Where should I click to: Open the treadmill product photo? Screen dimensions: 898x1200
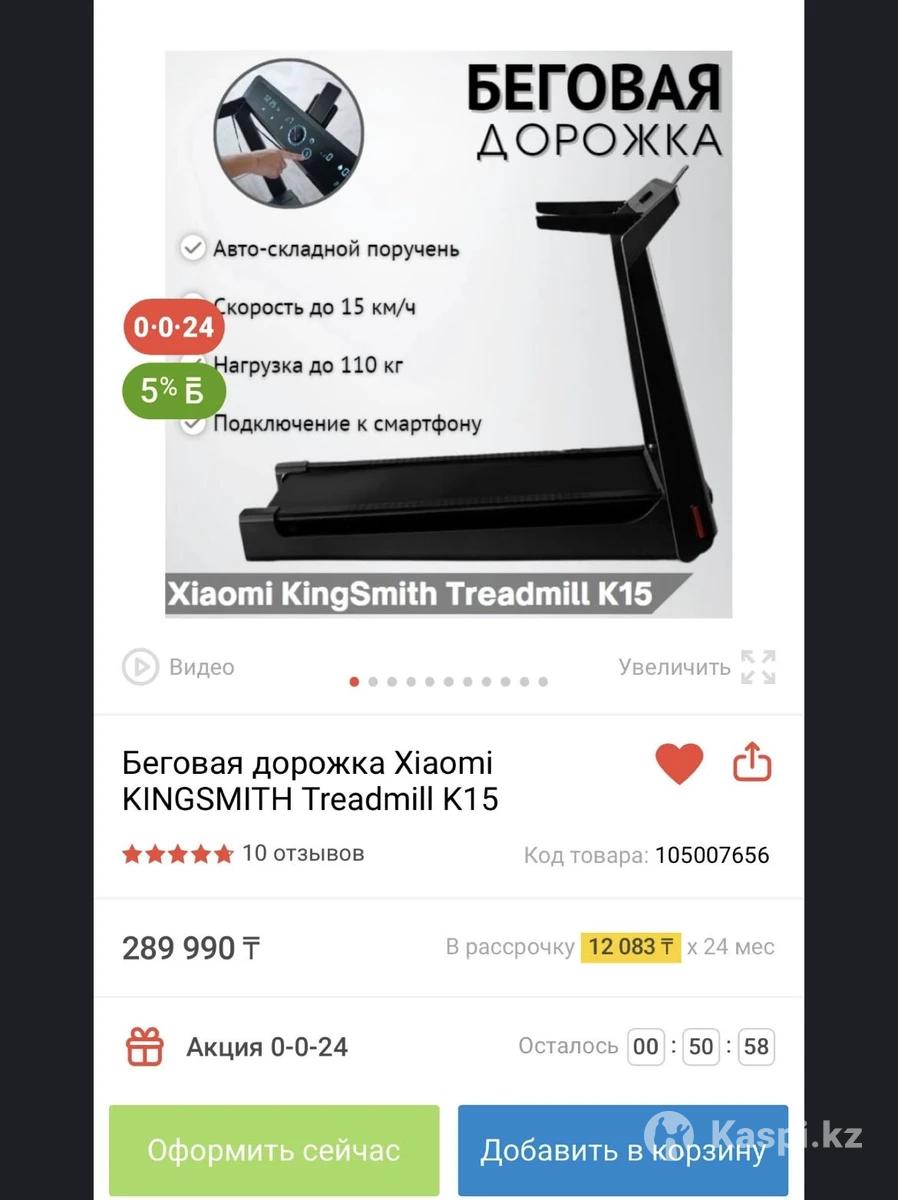point(448,334)
